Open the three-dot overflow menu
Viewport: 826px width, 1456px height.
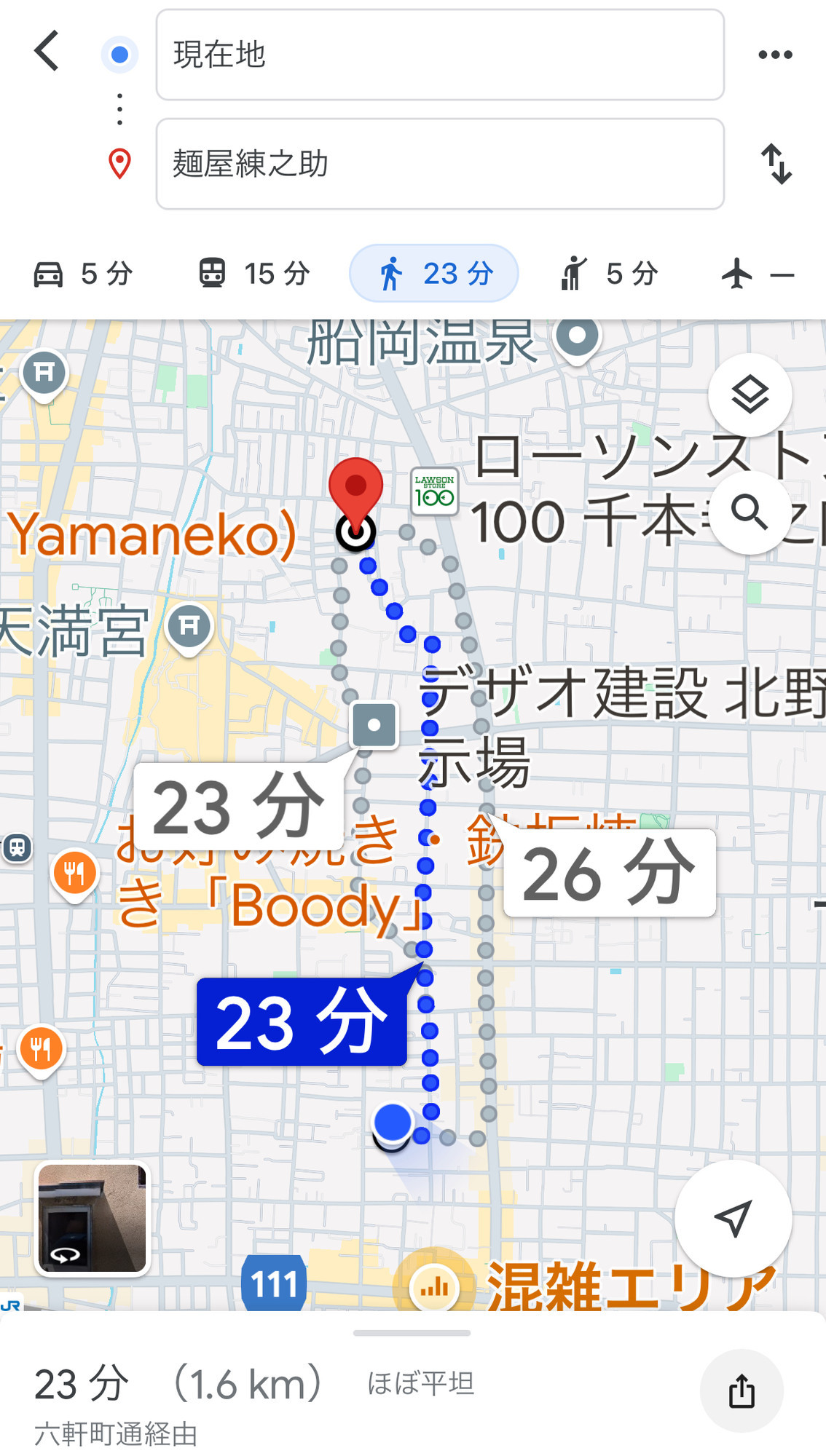coord(775,55)
